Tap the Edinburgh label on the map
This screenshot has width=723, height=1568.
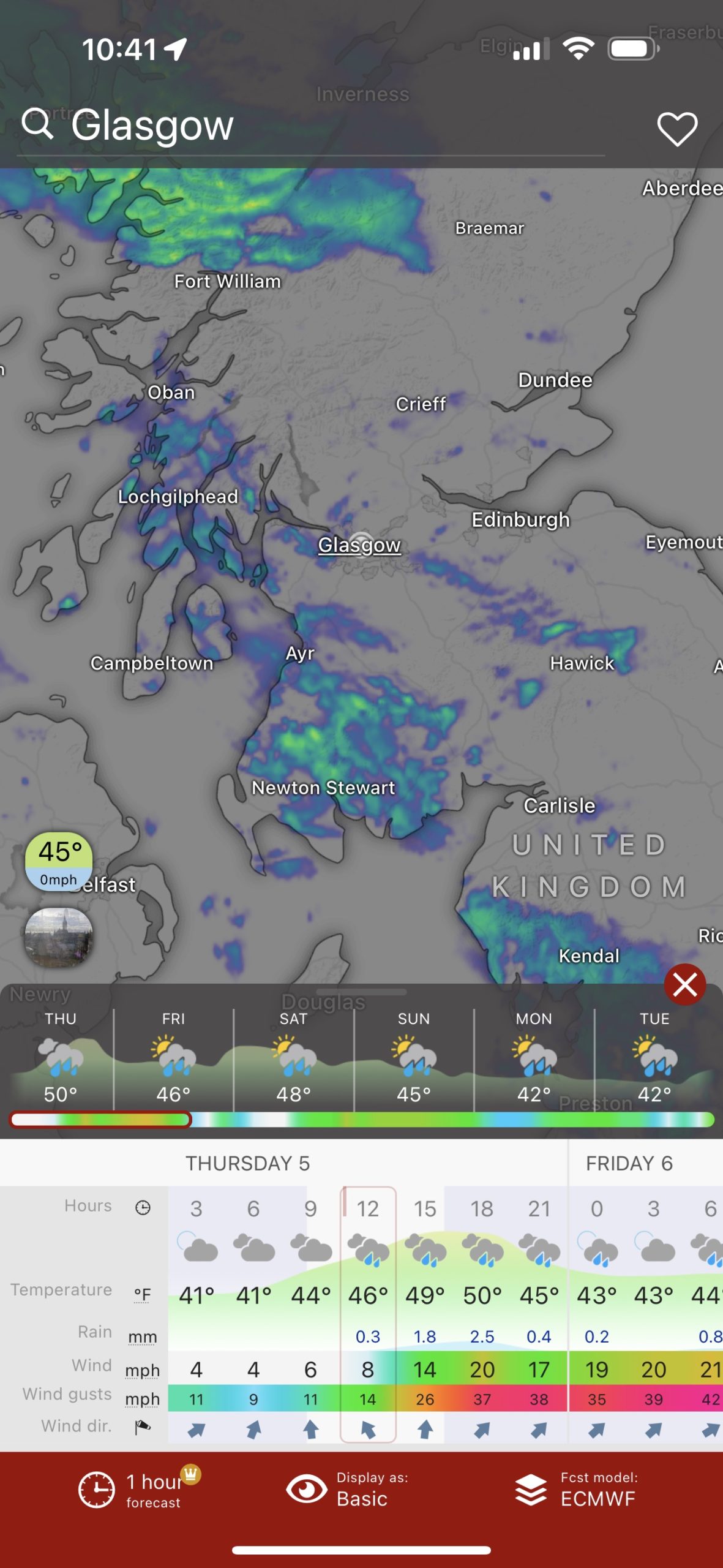[x=520, y=520]
